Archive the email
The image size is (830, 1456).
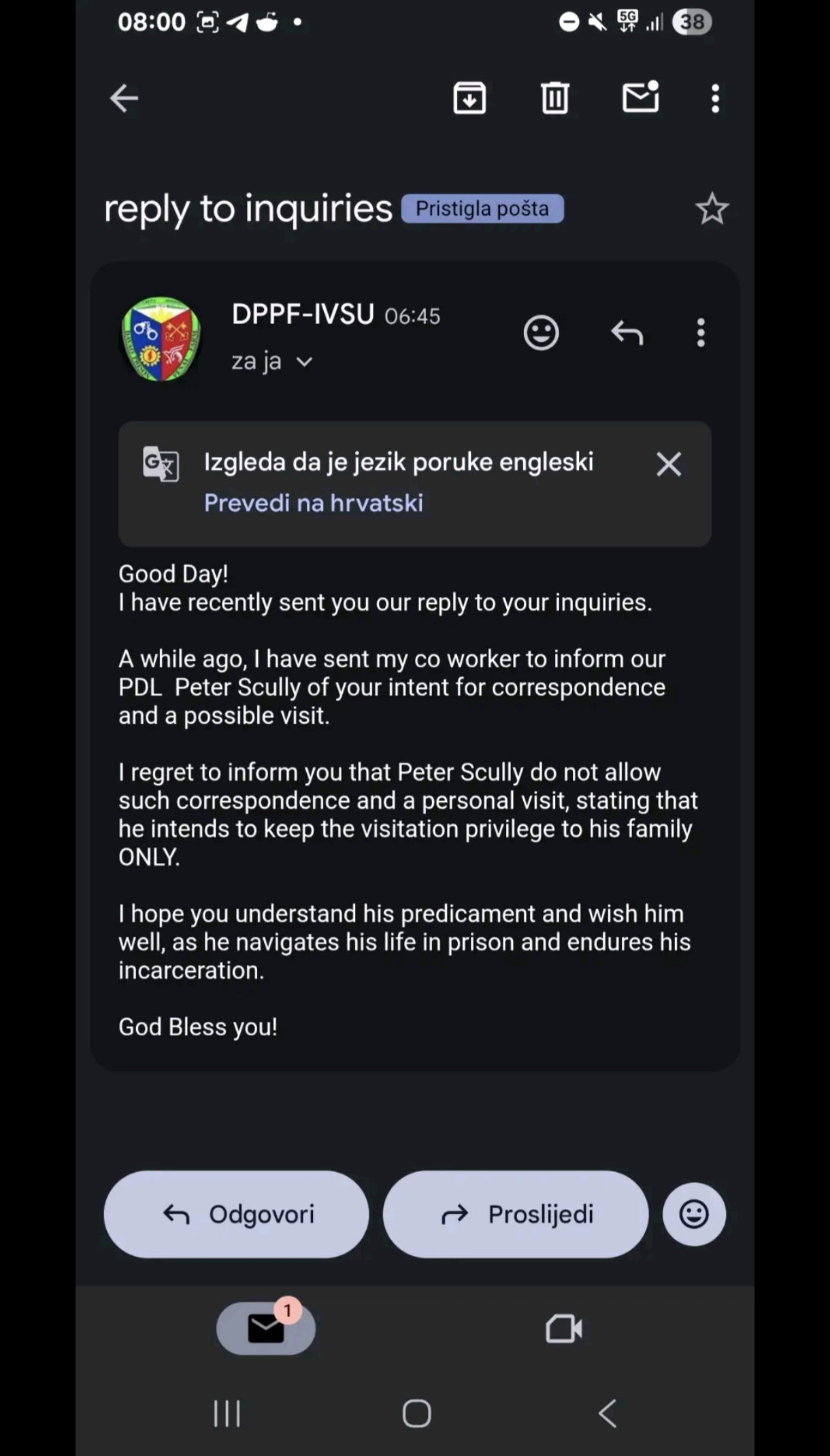pos(469,98)
